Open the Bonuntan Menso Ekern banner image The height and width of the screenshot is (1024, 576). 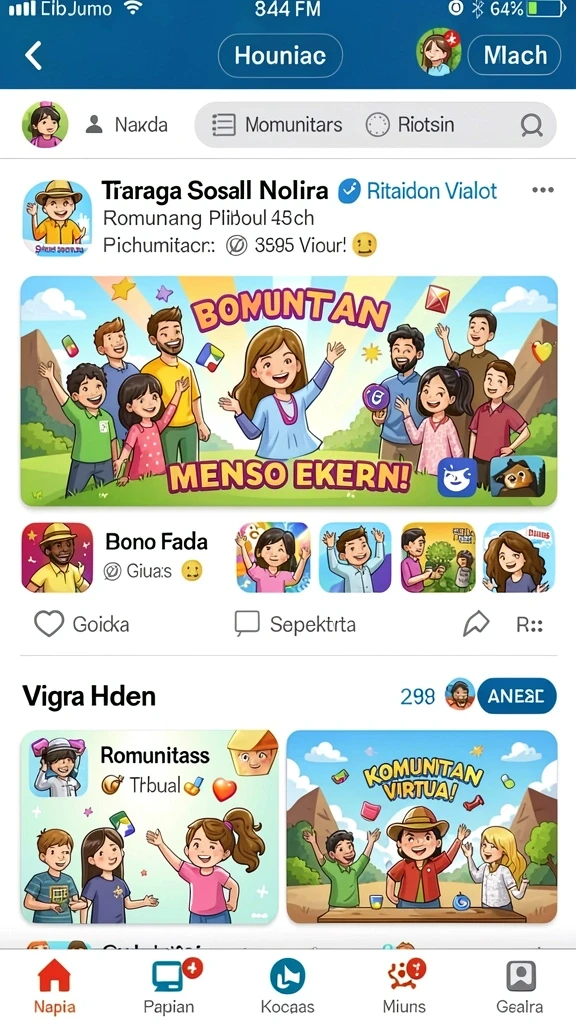289,391
